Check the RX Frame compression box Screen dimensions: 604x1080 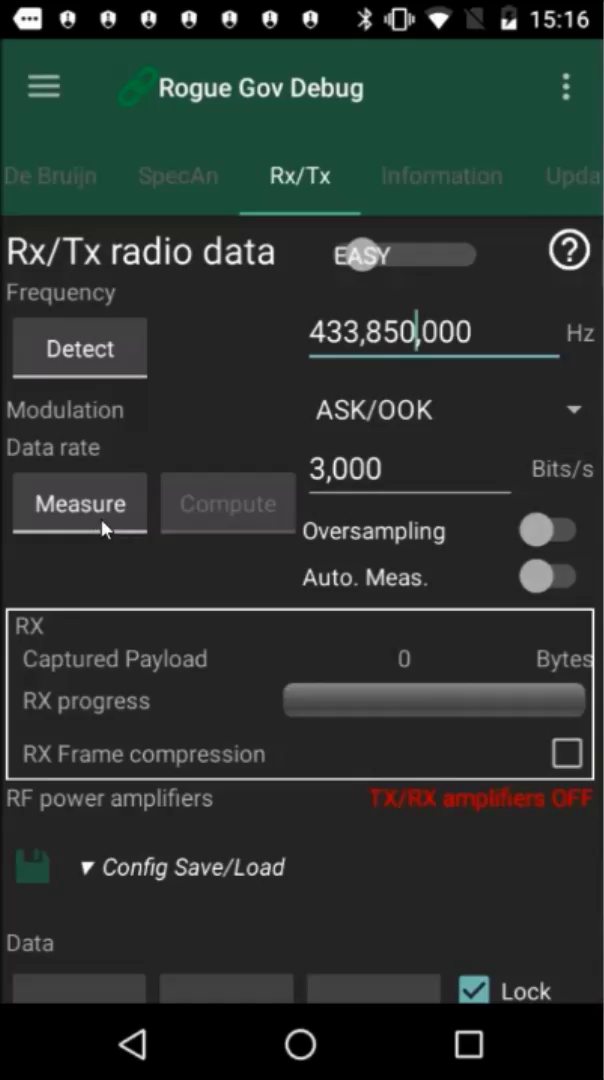[x=567, y=753]
